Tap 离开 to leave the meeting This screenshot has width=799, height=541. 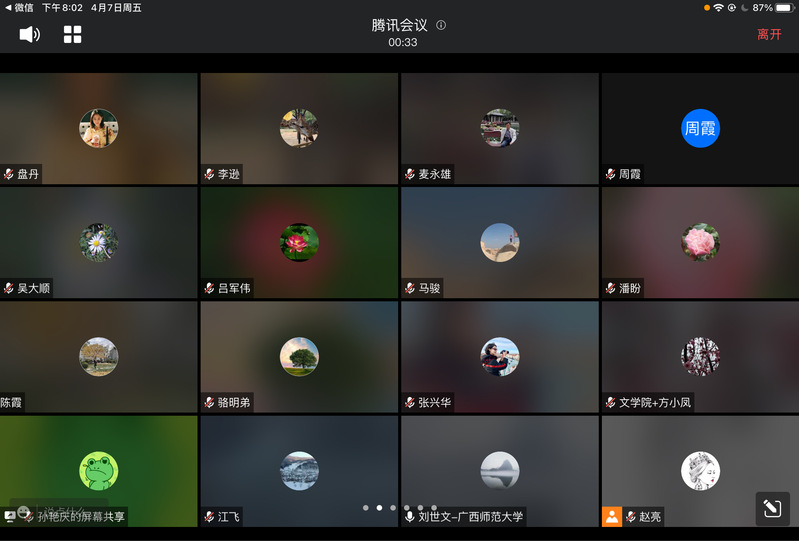click(769, 34)
